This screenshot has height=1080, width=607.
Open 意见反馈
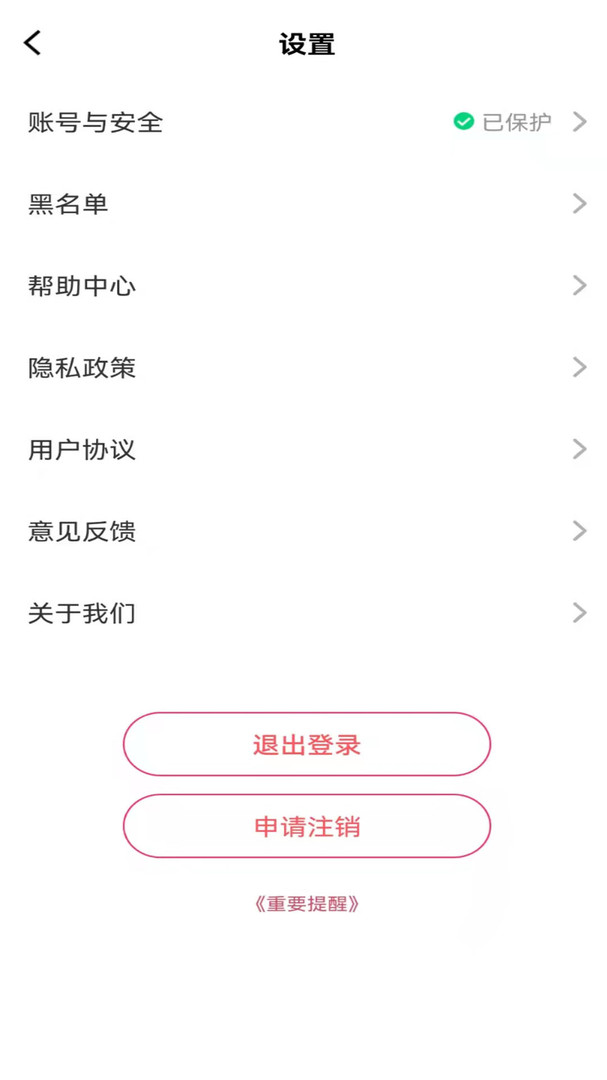[303, 531]
